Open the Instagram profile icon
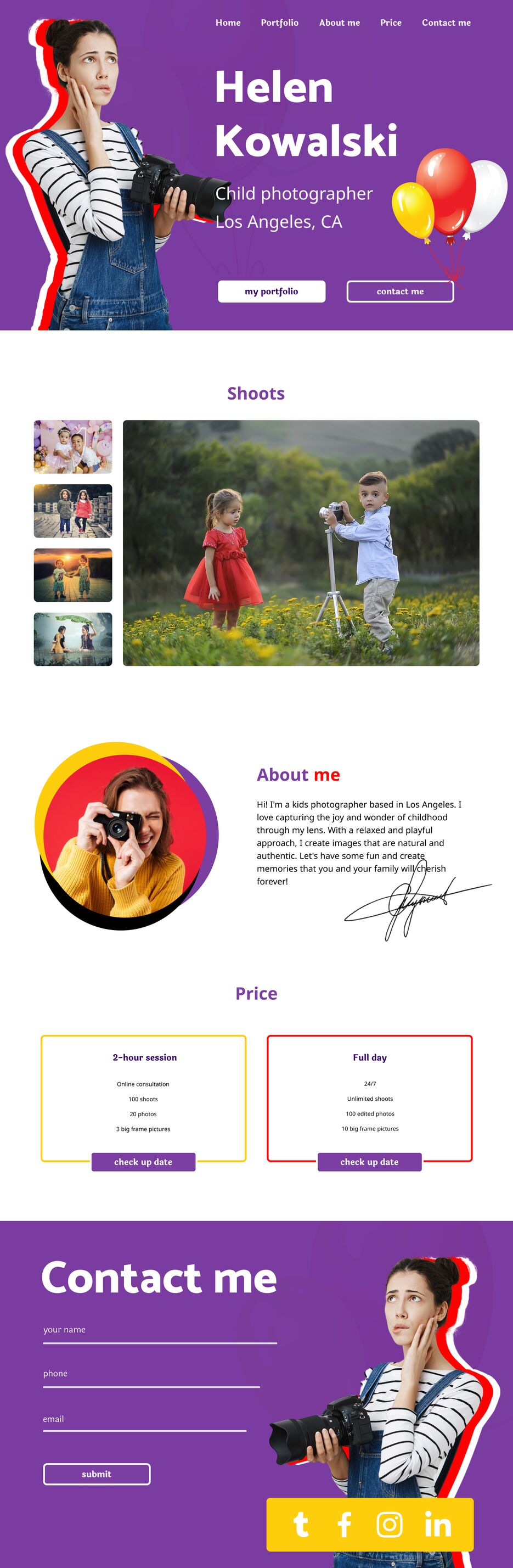513x1568 pixels. [x=390, y=1525]
